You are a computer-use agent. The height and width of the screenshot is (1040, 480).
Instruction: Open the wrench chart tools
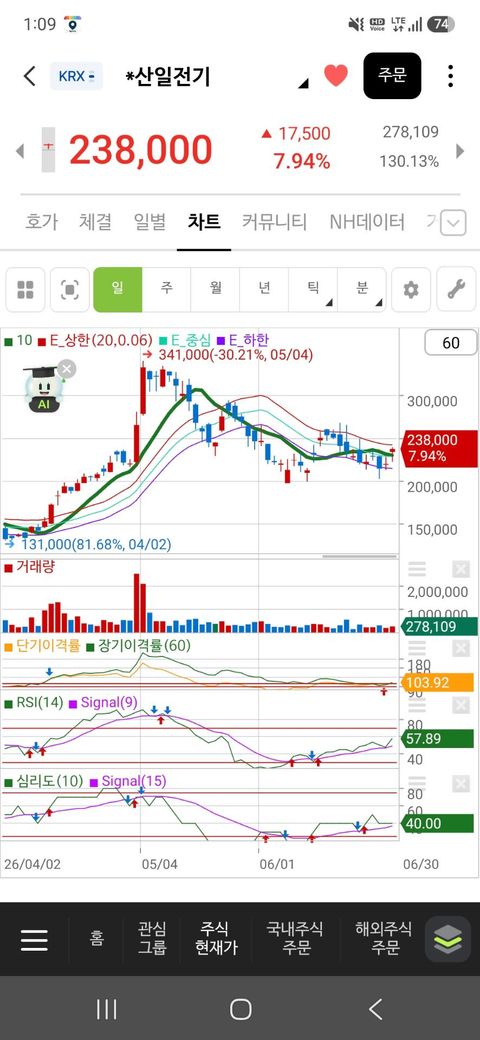pyautogui.click(x=456, y=290)
